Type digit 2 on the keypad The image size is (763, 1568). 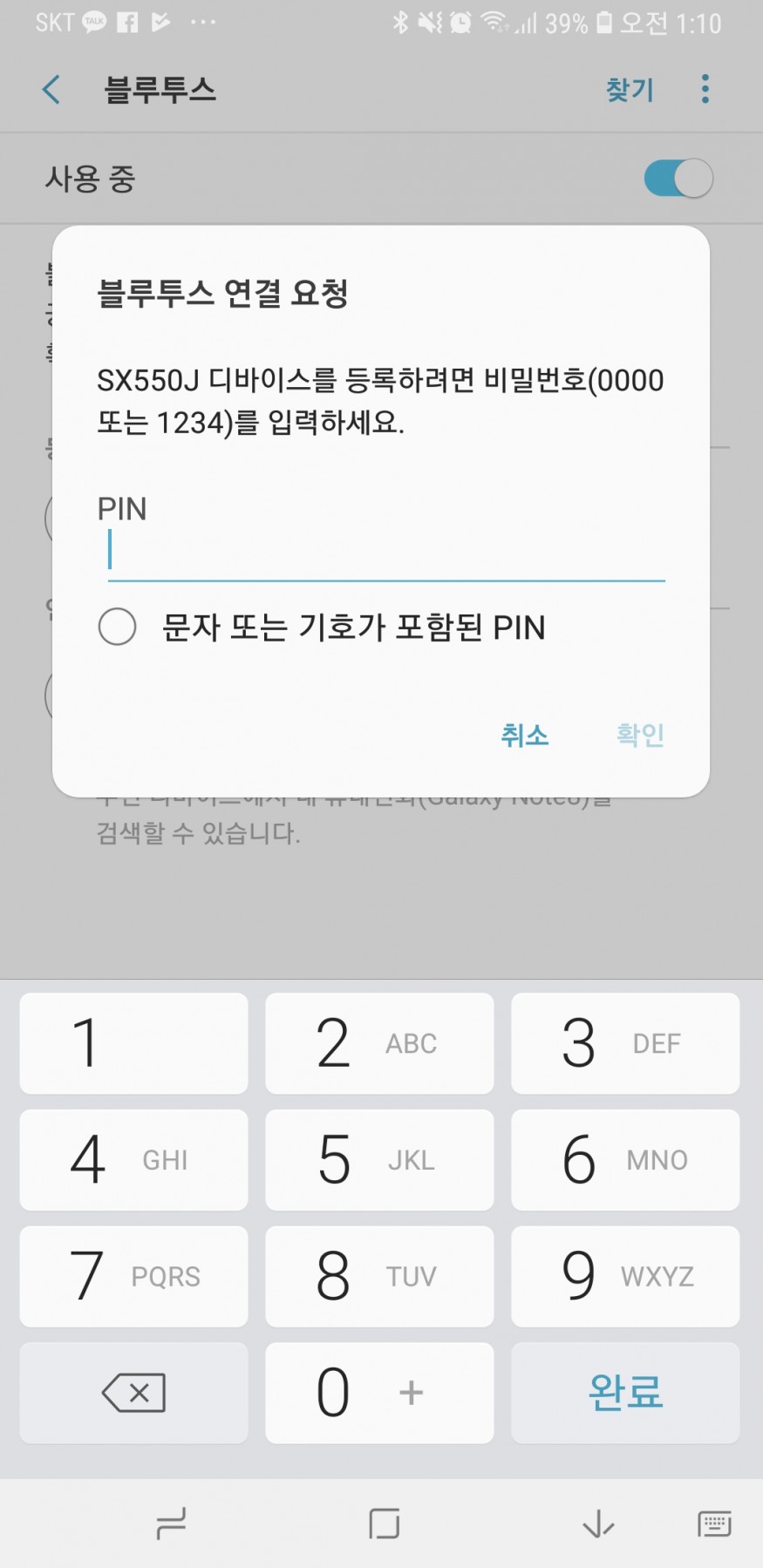click(x=379, y=1042)
